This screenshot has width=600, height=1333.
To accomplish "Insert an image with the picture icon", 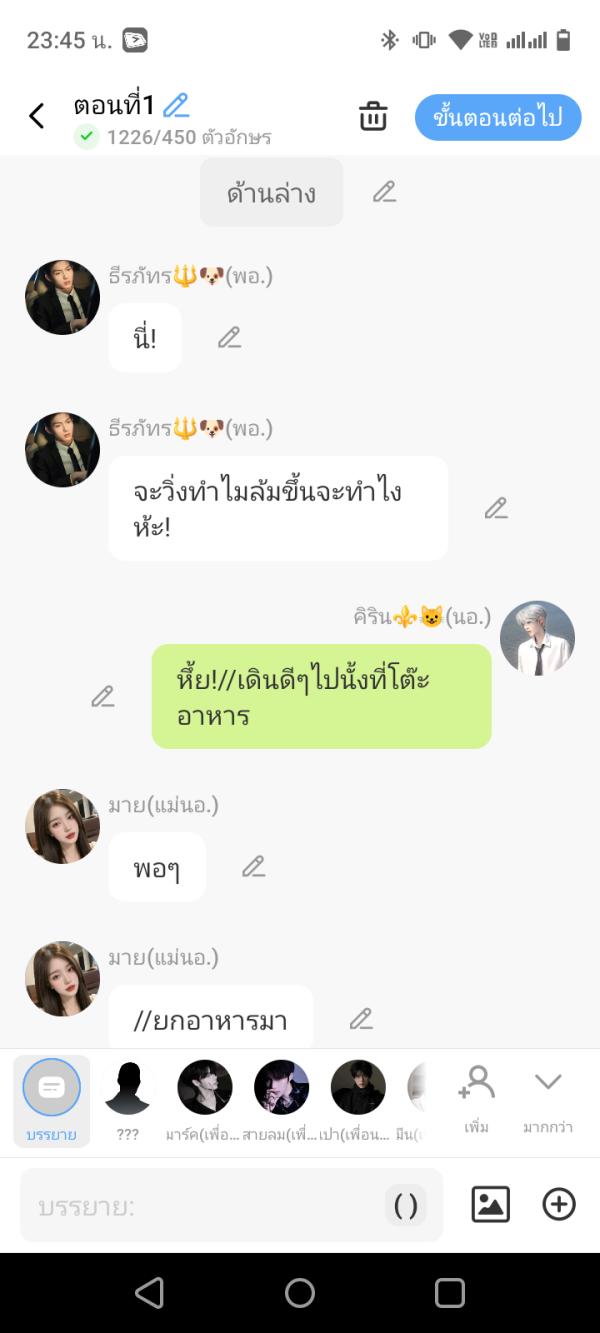I will 491,1204.
